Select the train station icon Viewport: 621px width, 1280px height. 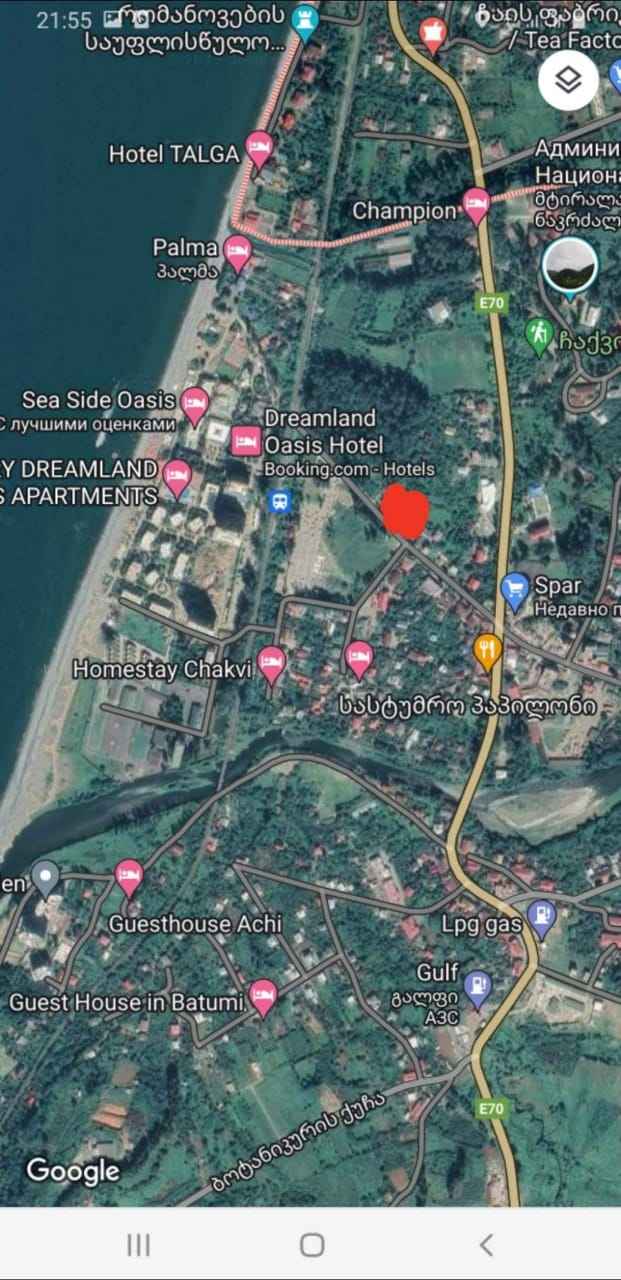[281, 502]
